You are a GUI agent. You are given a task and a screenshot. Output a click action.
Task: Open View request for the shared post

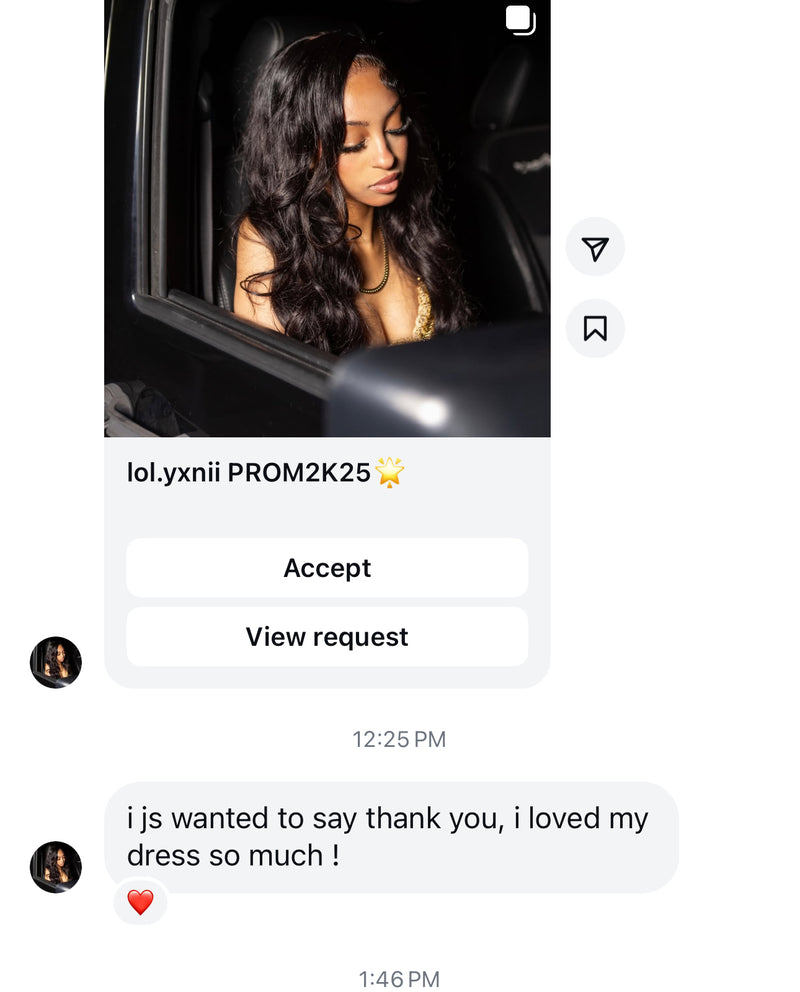pos(327,637)
